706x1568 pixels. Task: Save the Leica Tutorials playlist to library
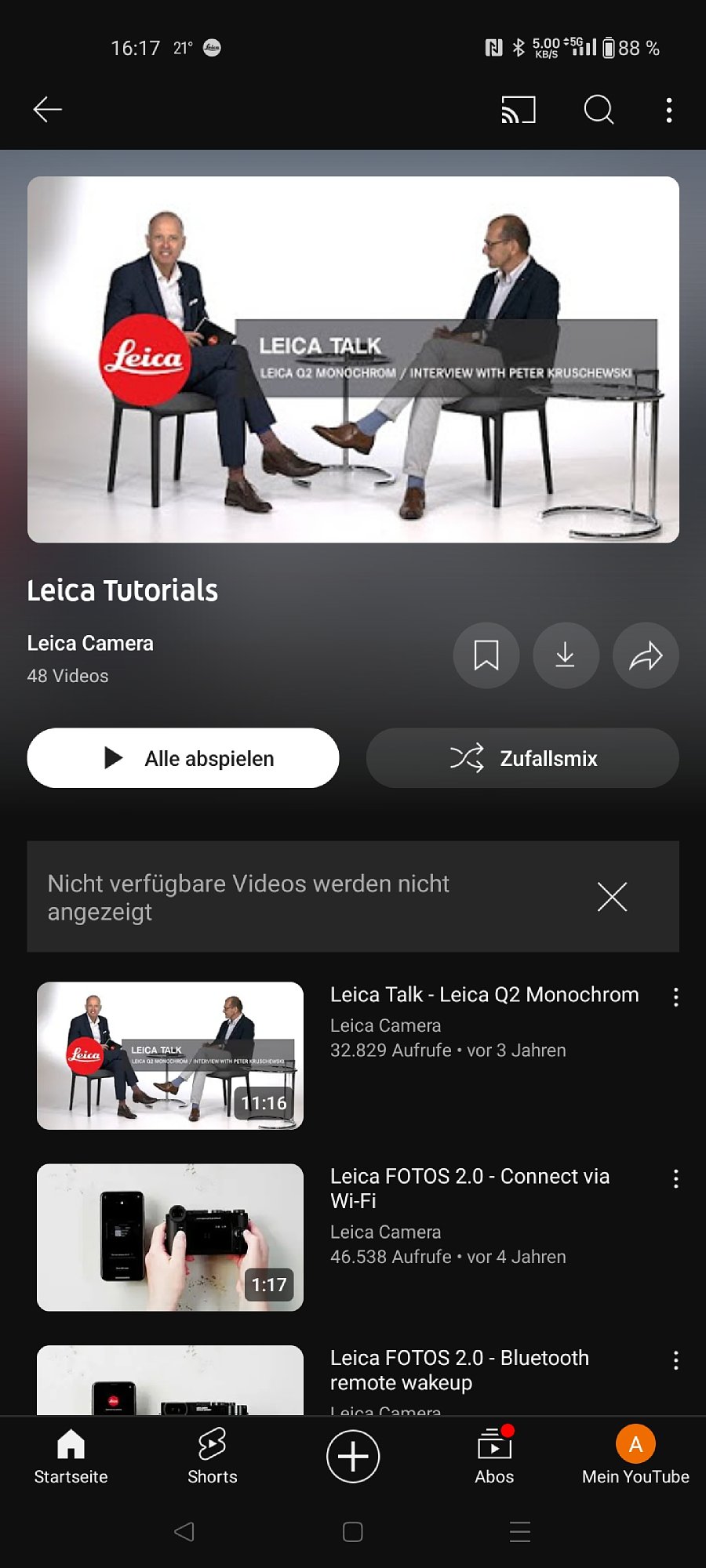pos(486,655)
